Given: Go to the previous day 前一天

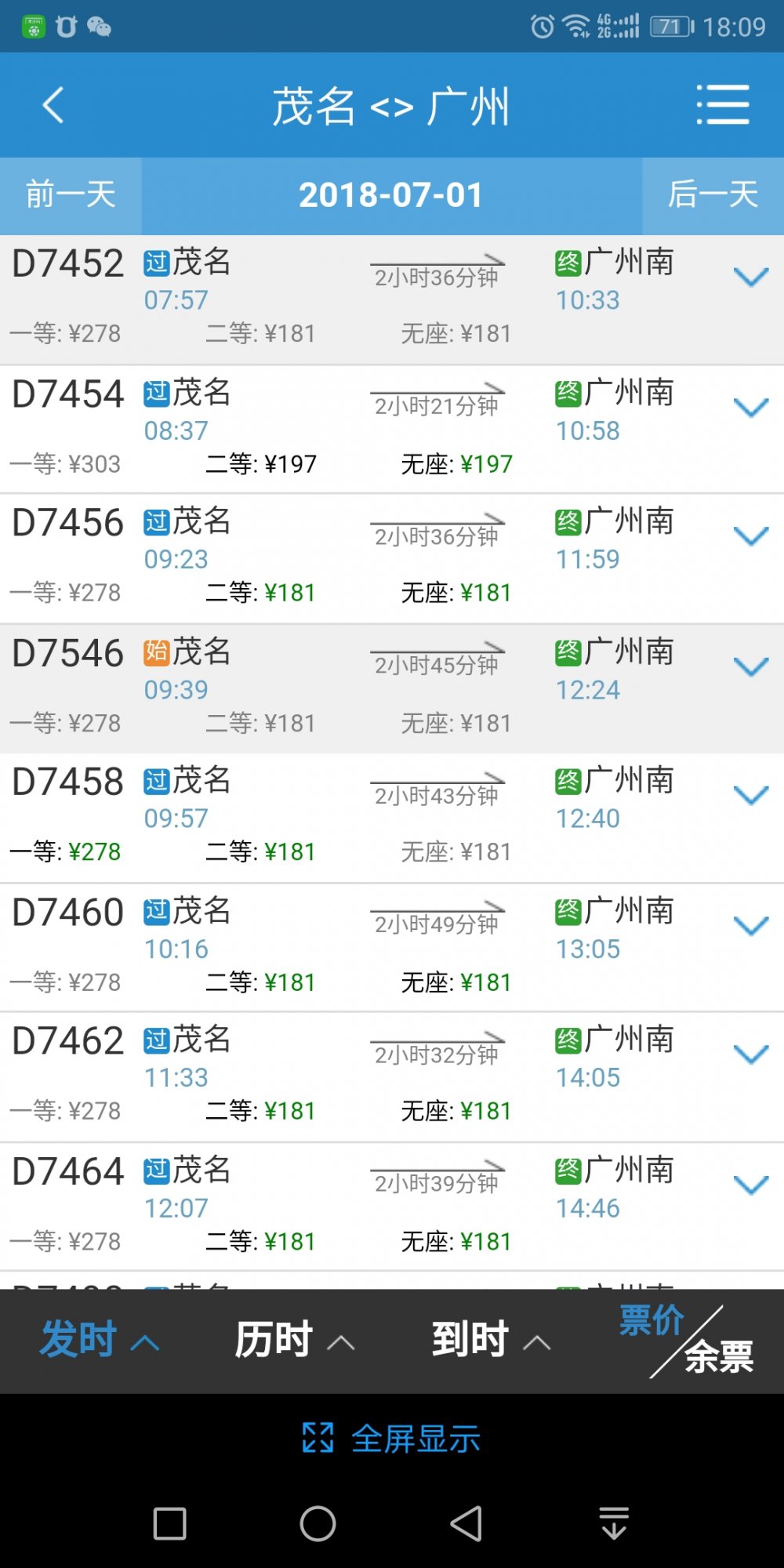Looking at the screenshot, I should 69,195.
